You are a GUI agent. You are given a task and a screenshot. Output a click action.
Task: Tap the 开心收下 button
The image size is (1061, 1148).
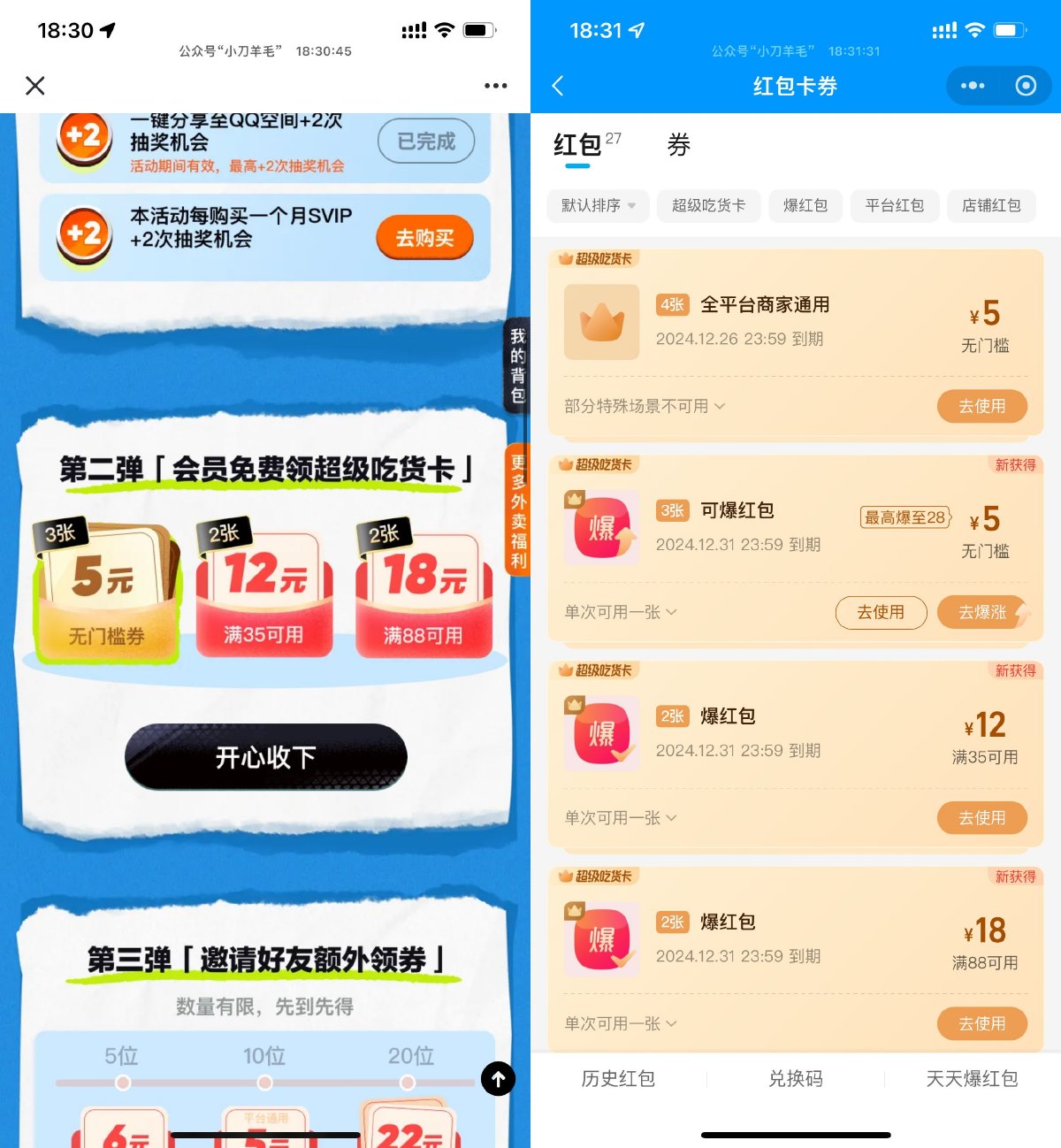(x=265, y=757)
